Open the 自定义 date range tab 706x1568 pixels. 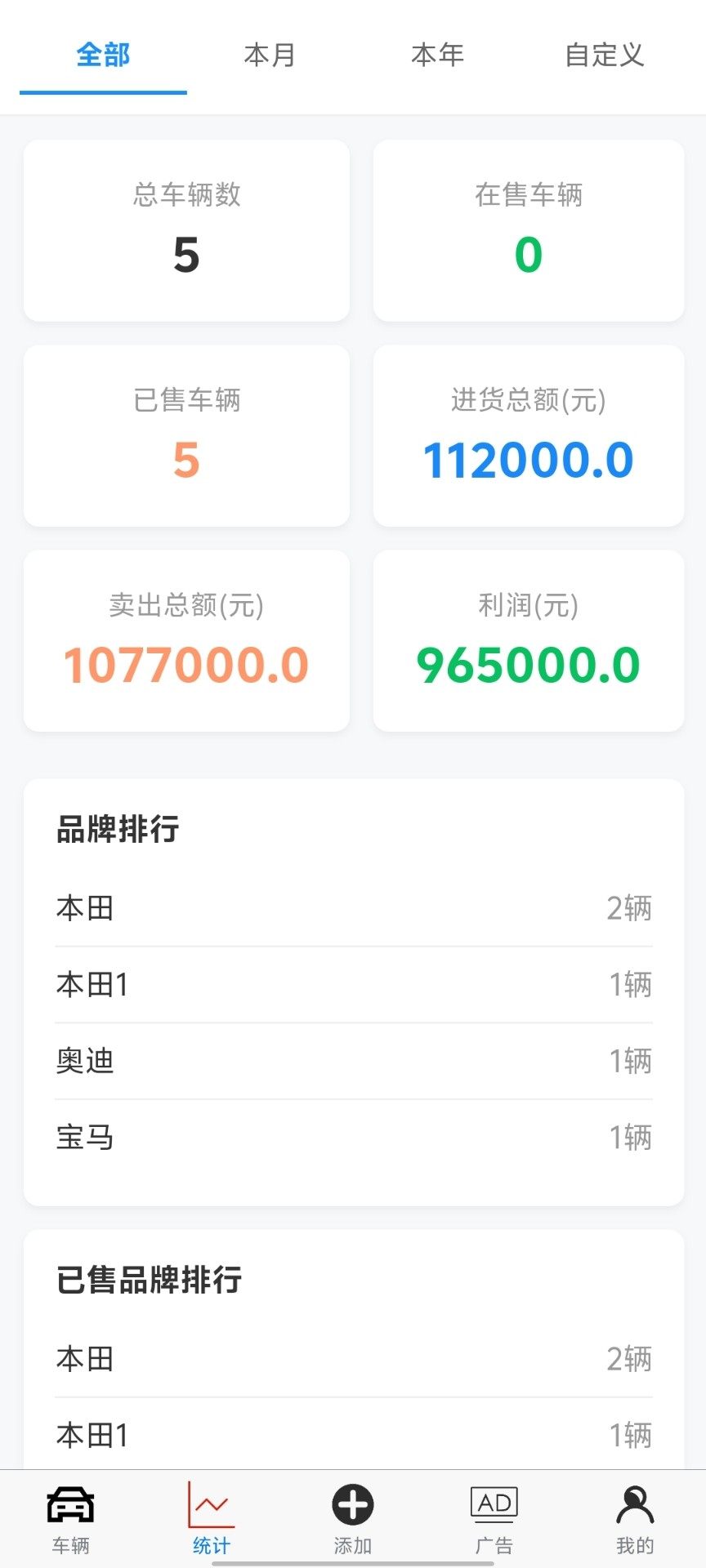[x=605, y=56]
